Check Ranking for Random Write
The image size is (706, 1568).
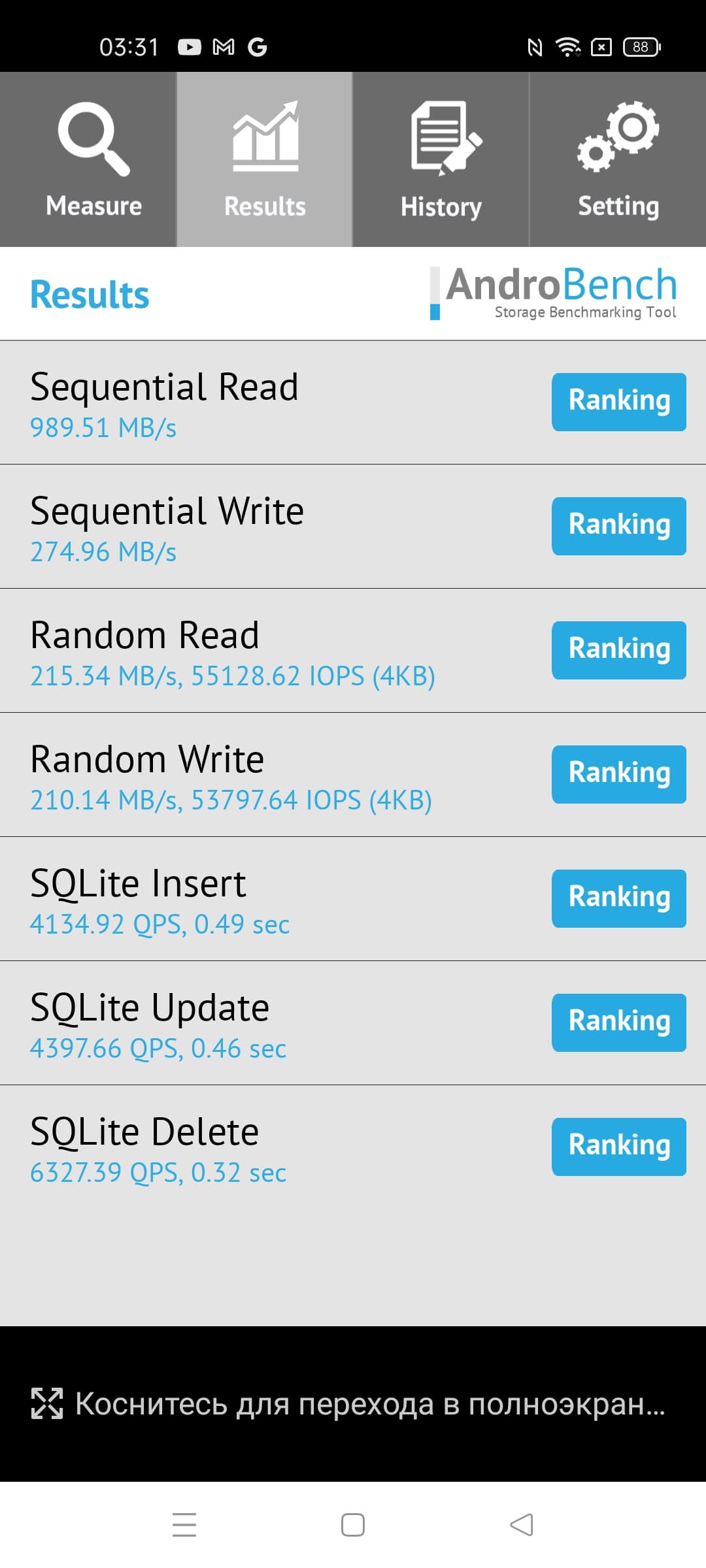pos(618,774)
